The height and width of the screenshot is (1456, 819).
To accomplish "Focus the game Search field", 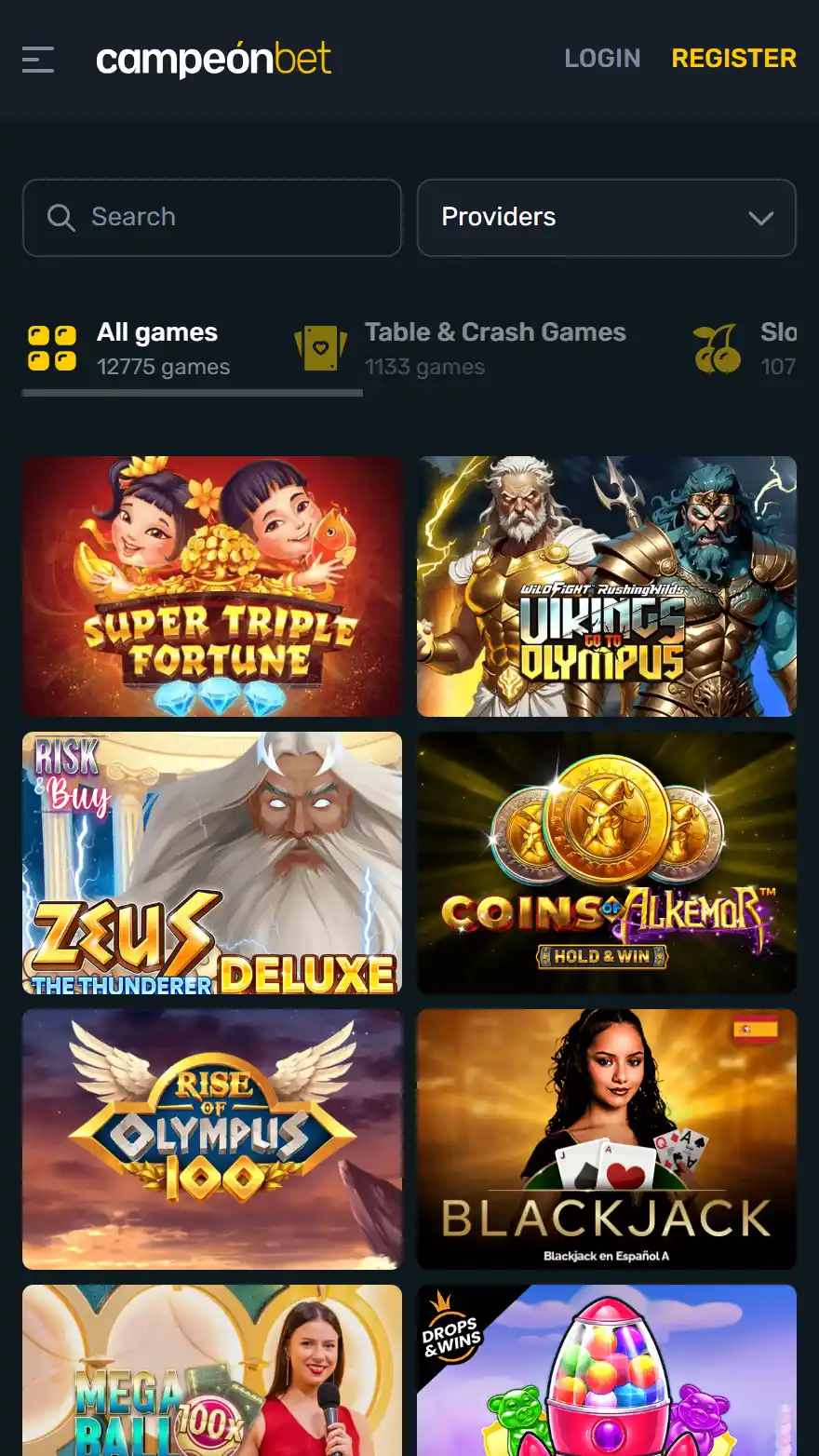I will (212, 218).
